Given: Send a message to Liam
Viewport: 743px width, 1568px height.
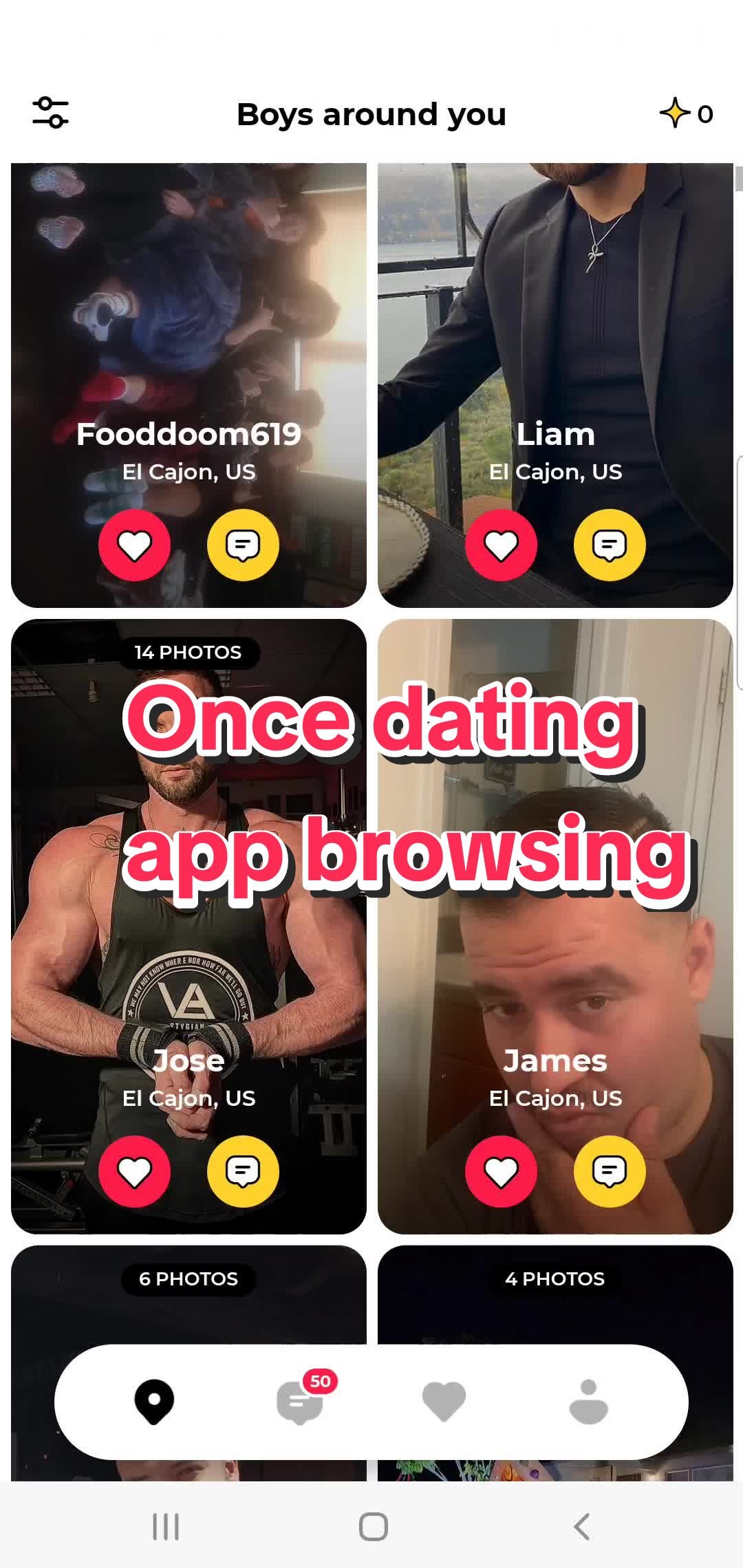Looking at the screenshot, I should (x=610, y=545).
